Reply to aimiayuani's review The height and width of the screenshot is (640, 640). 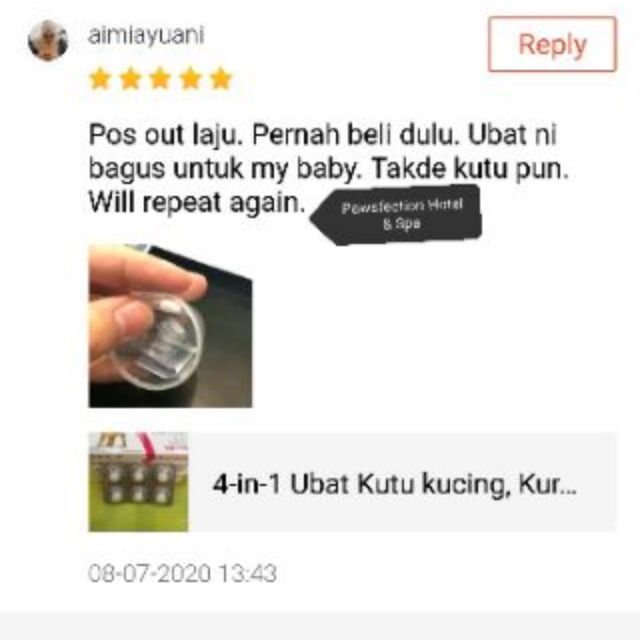[x=552, y=44]
